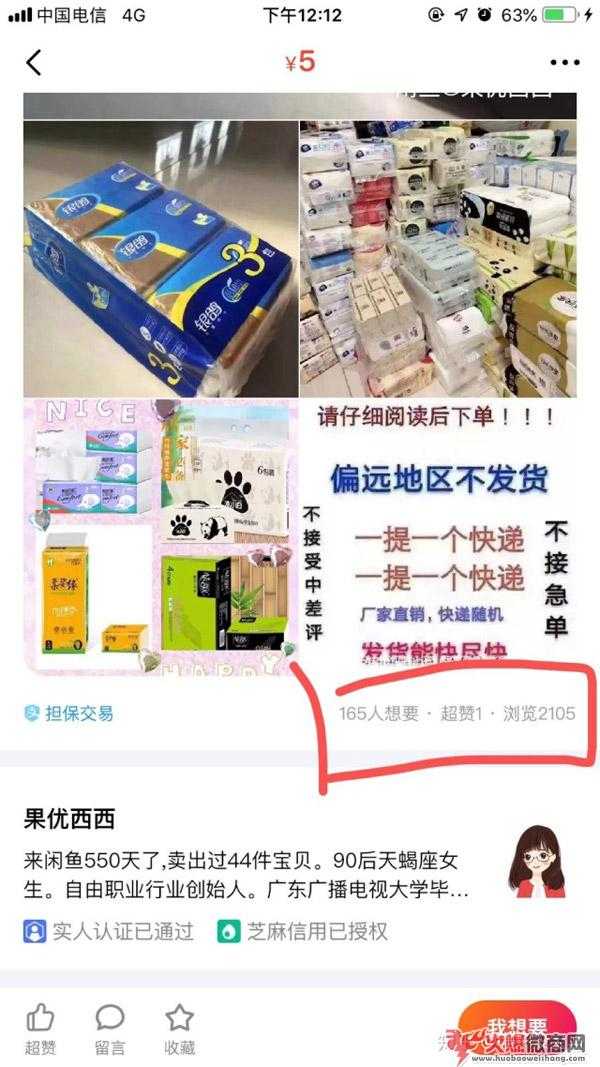Open the three-dot overflow menu
This screenshot has height=1067, width=600.
click(564, 62)
